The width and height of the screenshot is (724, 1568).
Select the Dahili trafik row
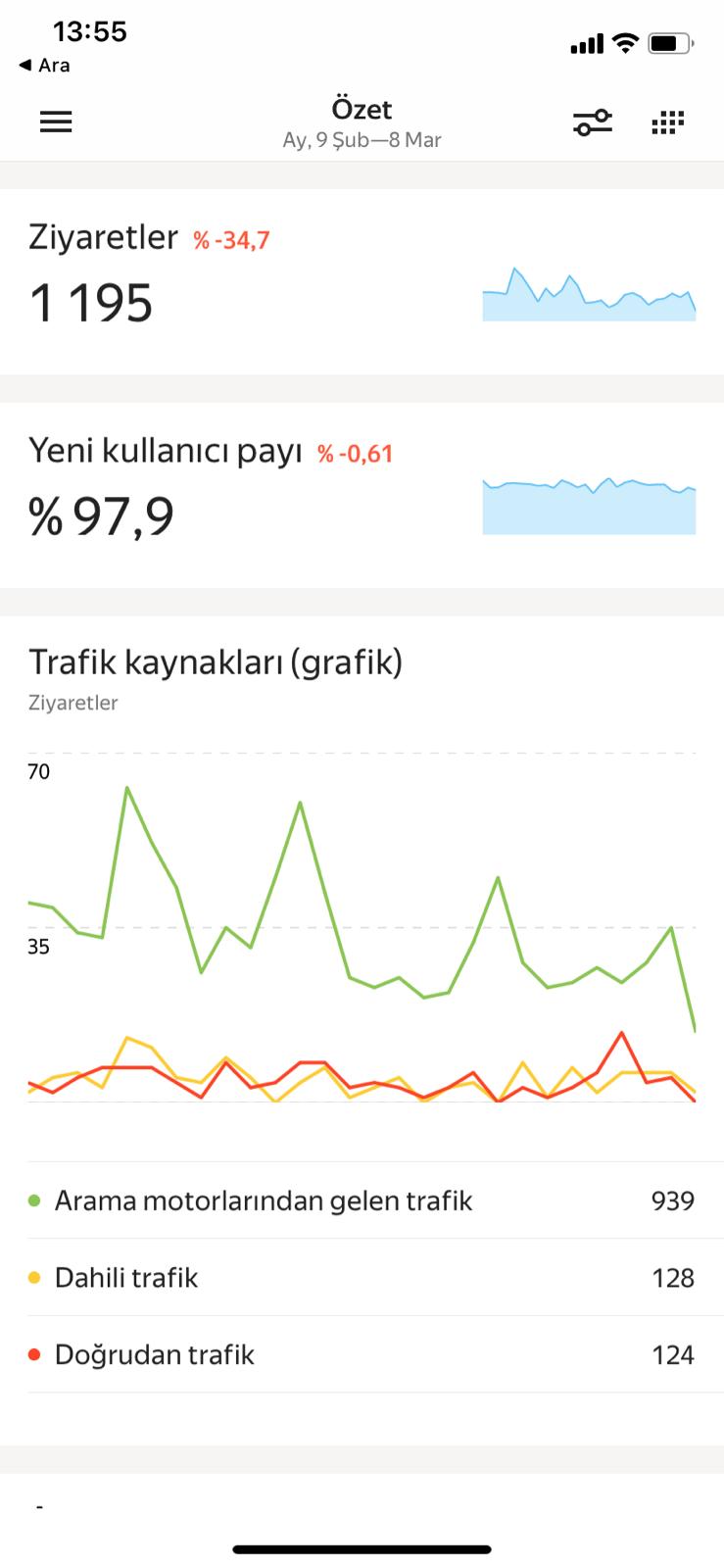coord(362,1277)
